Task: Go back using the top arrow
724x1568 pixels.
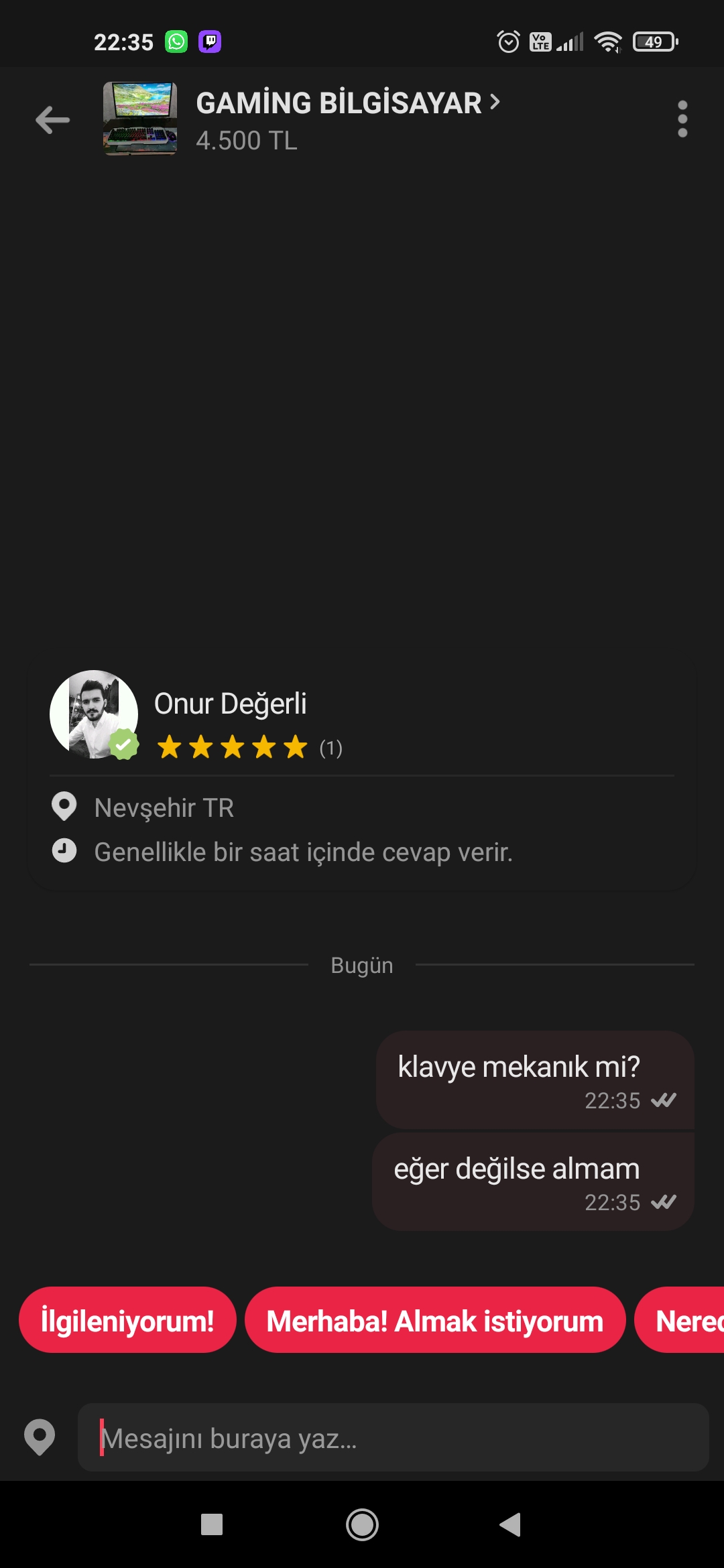Action: pos(53,121)
